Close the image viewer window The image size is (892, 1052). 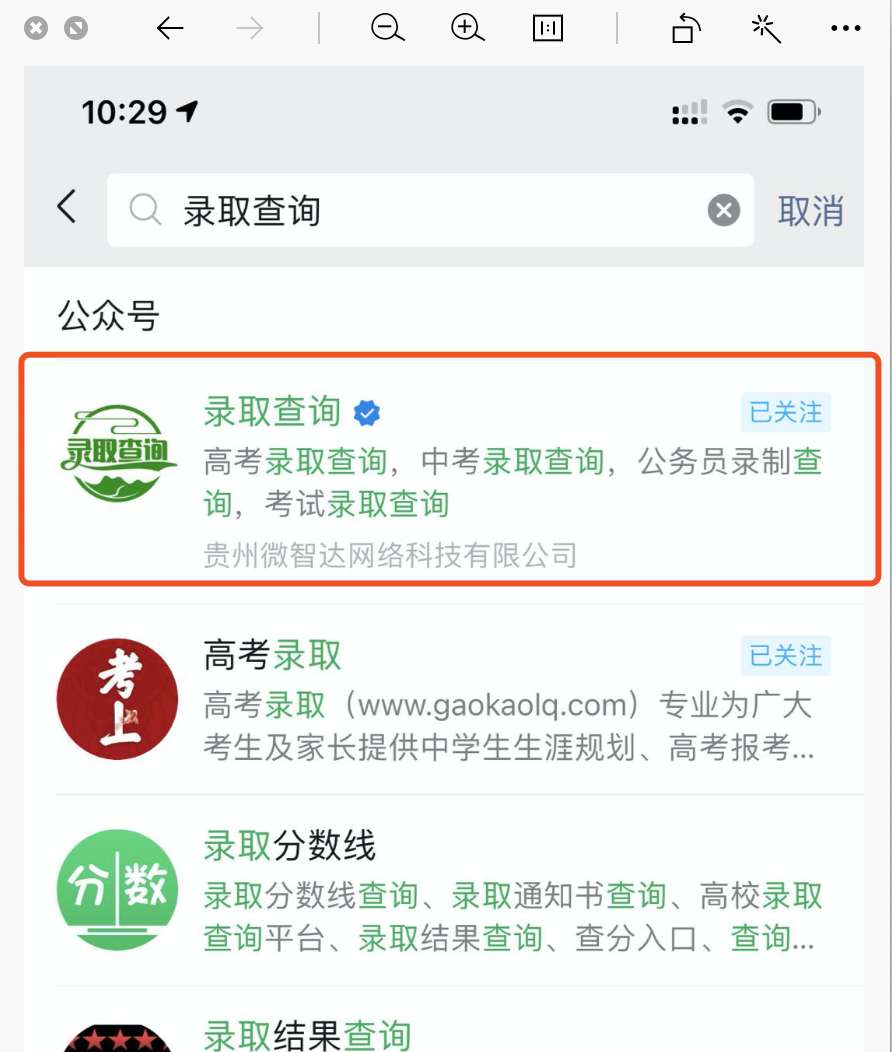[36, 29]
